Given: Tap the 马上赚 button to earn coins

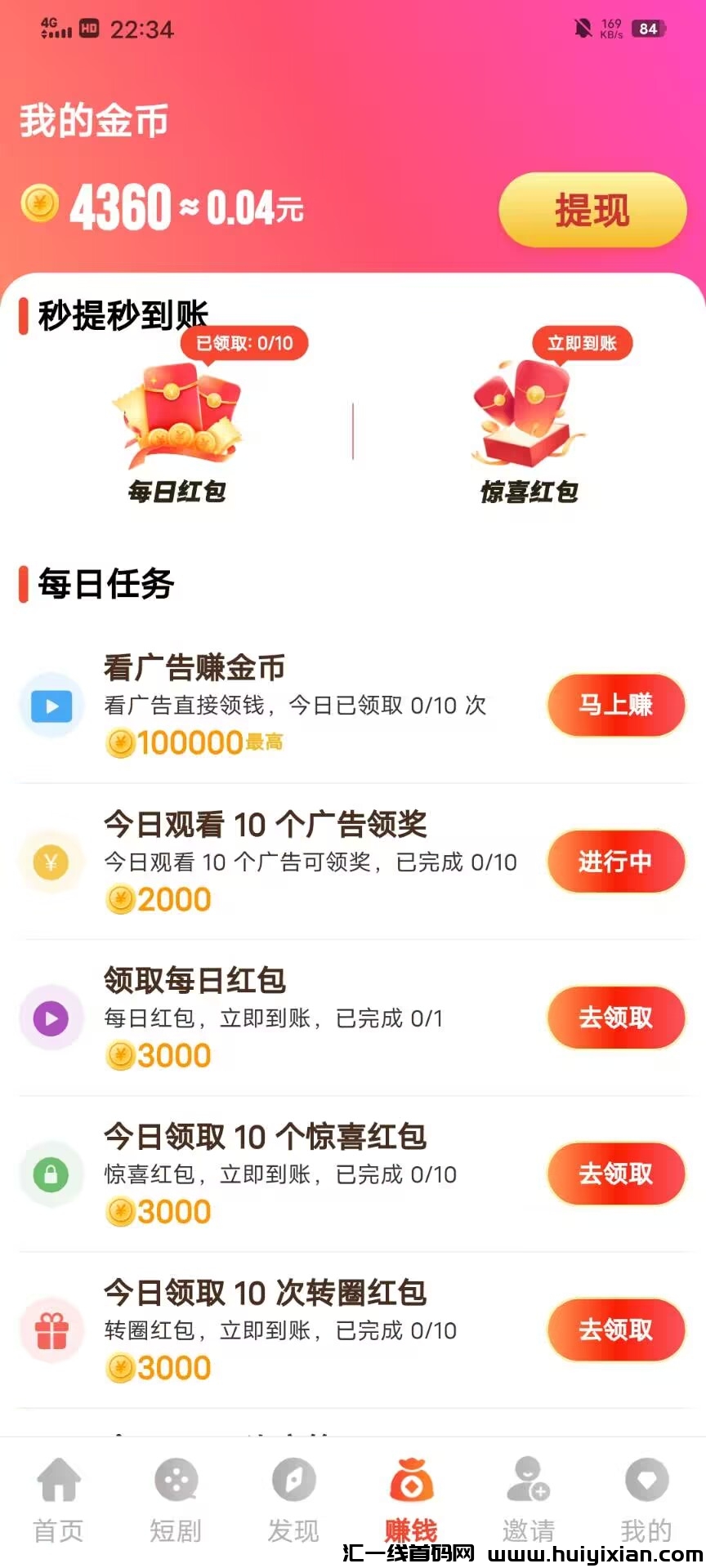Looking at the screenshot, I should click(616, 706).
